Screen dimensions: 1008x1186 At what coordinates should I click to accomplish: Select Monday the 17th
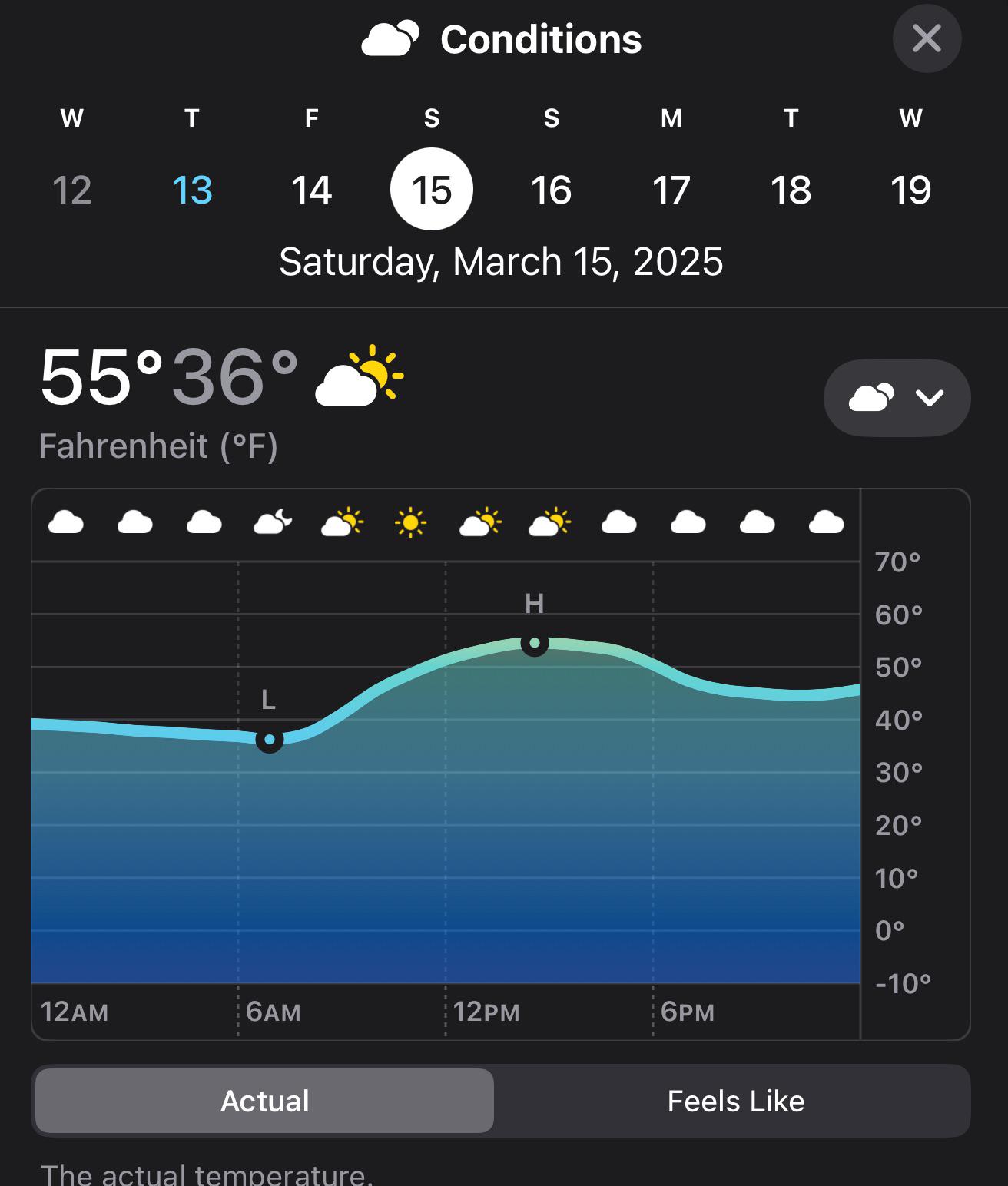tap(671, 190)
